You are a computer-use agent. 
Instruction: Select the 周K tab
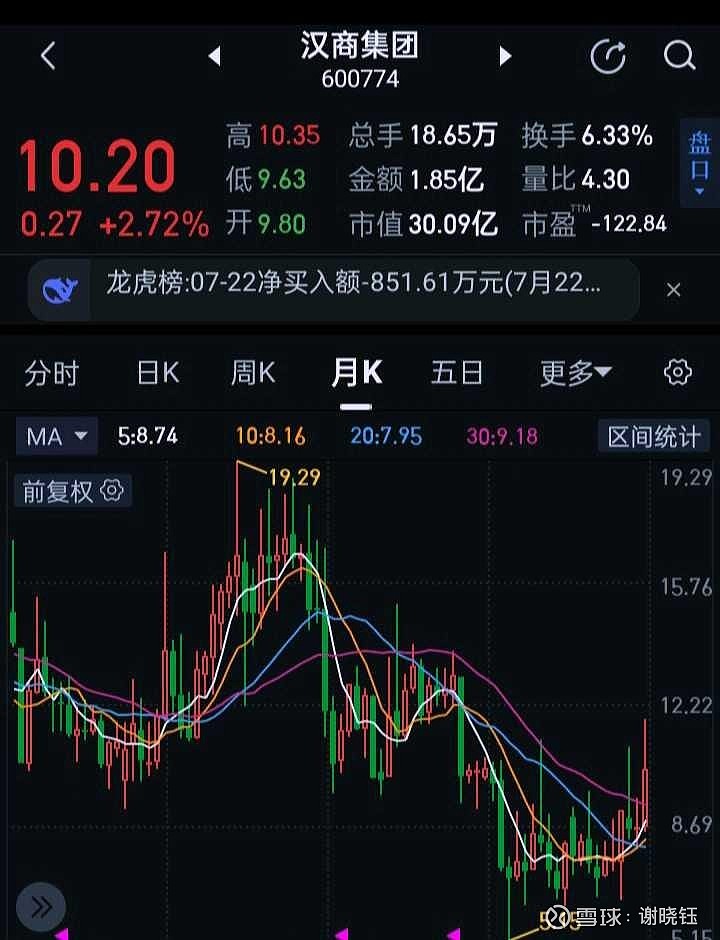(253, 373)
